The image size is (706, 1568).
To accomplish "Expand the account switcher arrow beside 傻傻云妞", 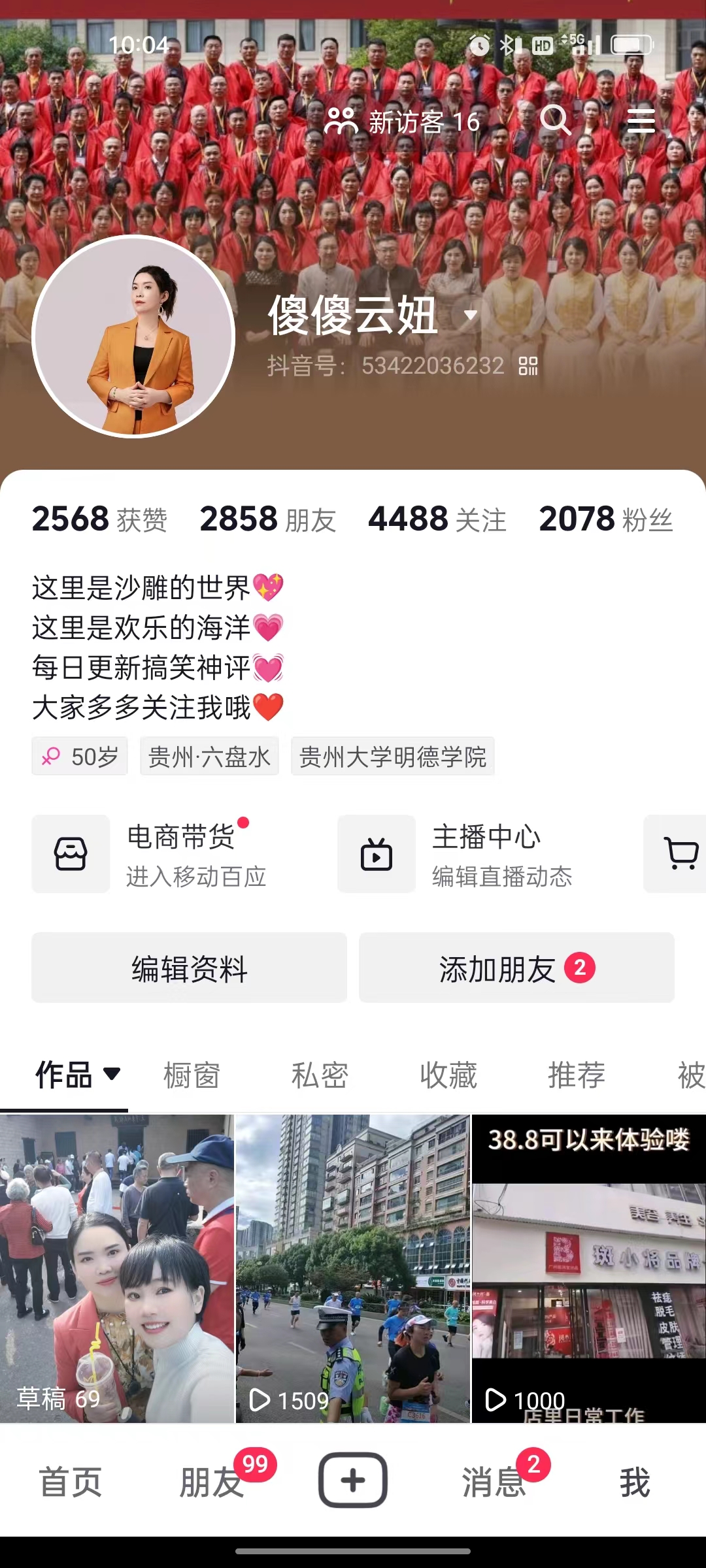I will (470, 315).
